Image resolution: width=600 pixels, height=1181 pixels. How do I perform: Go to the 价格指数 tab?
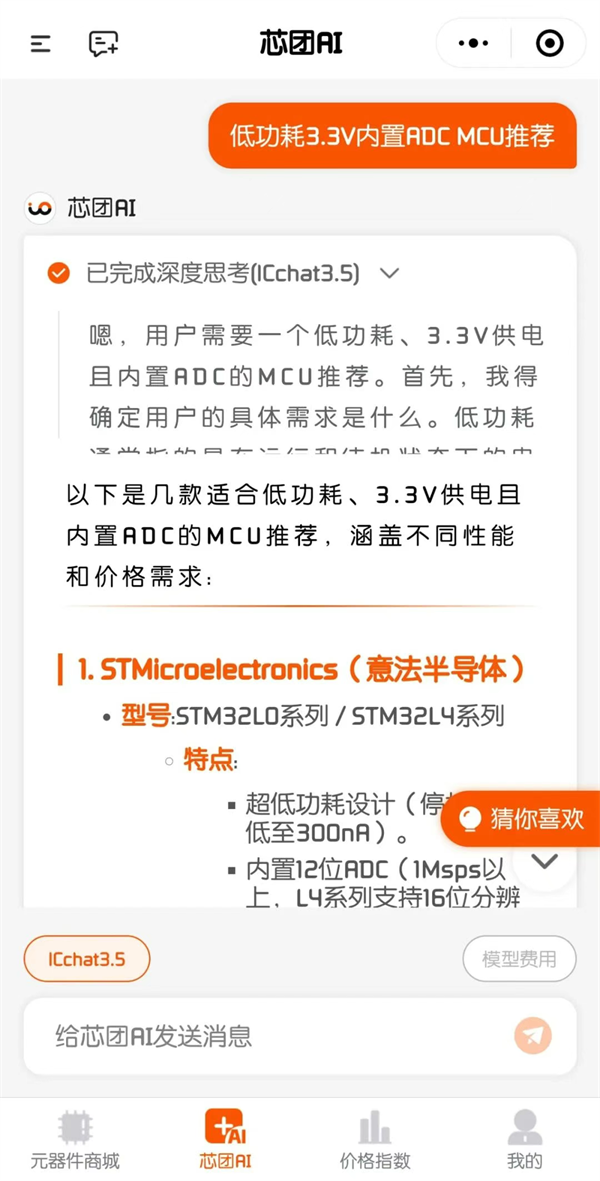pyautogui.click(x=375, y=1138)
